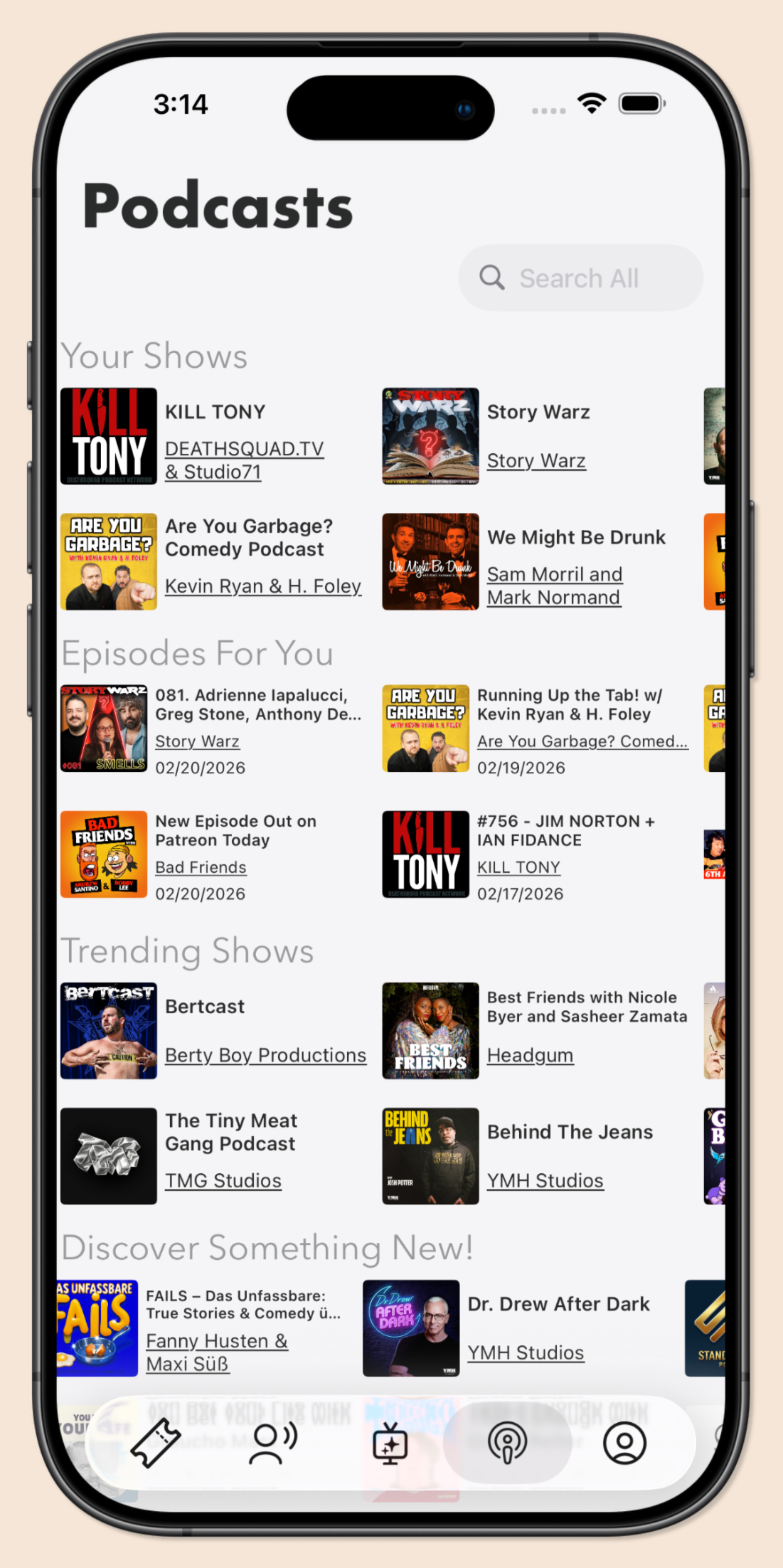Viewport: 783px width, 1568px height.
Task: Tap the magnifying glass in search bar
Action: (493, 277)
